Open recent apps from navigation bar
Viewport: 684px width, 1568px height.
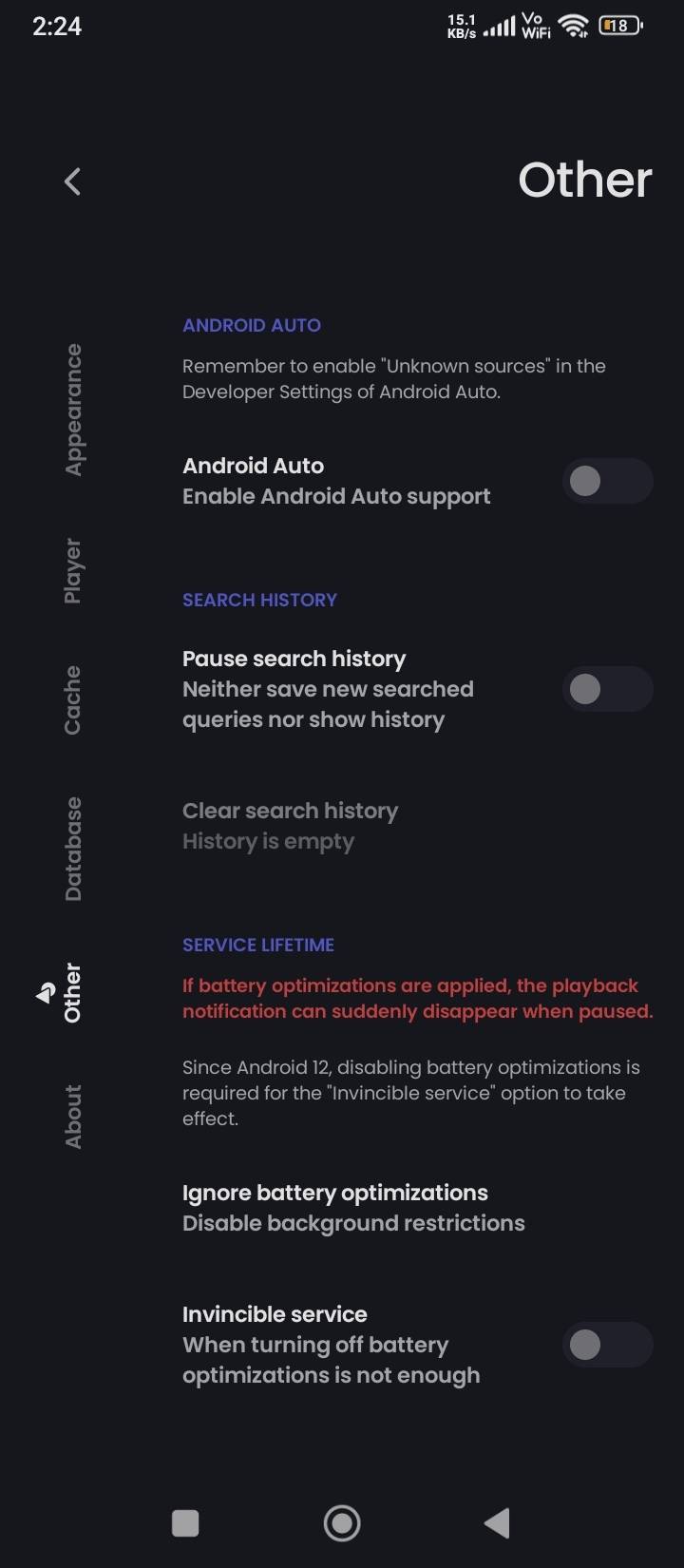(185, 1523)
